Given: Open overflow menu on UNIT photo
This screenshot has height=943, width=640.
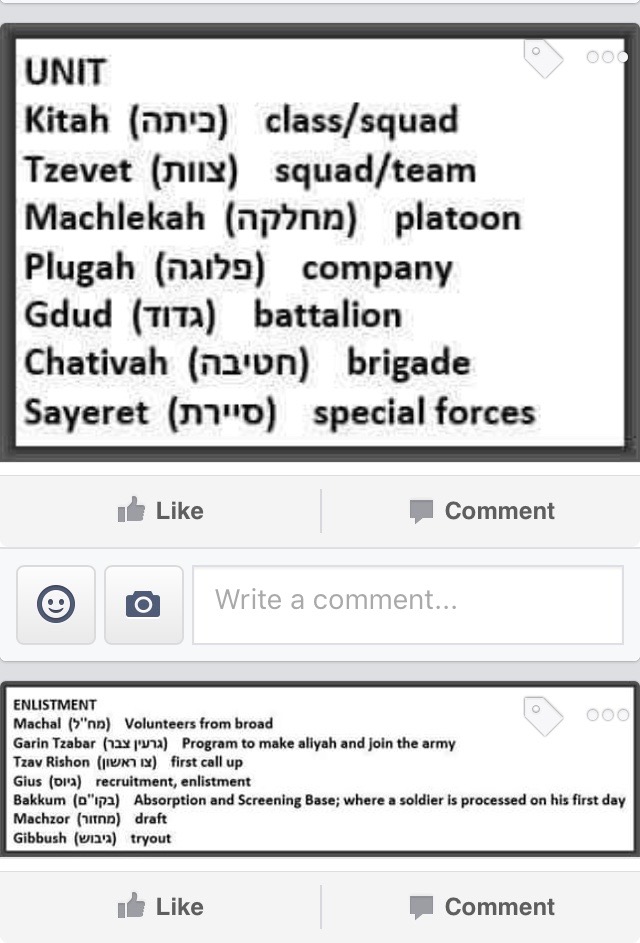Looking at the screenshot, I should [607, 58].
